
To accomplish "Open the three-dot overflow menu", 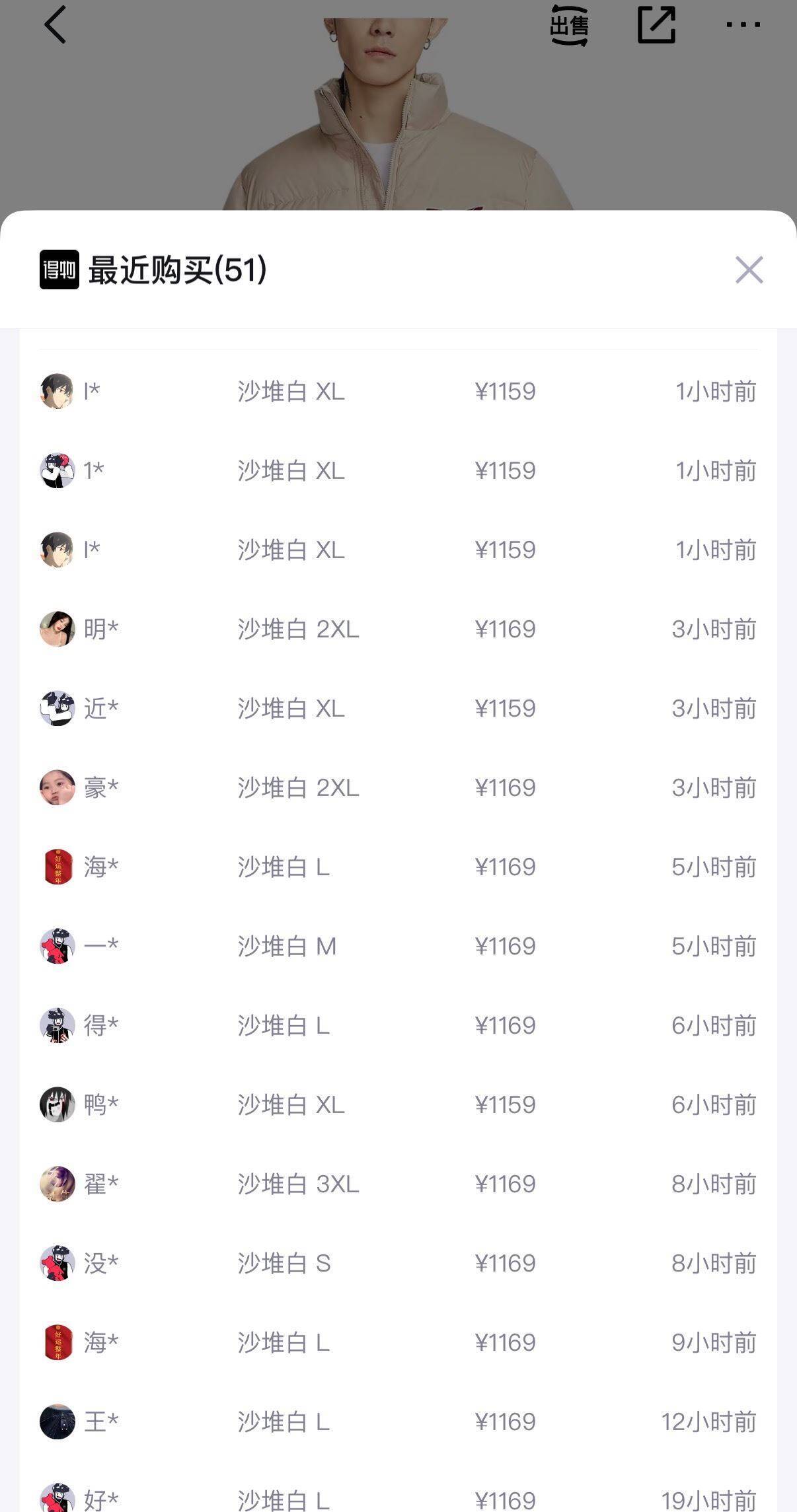I will point(743,25).
